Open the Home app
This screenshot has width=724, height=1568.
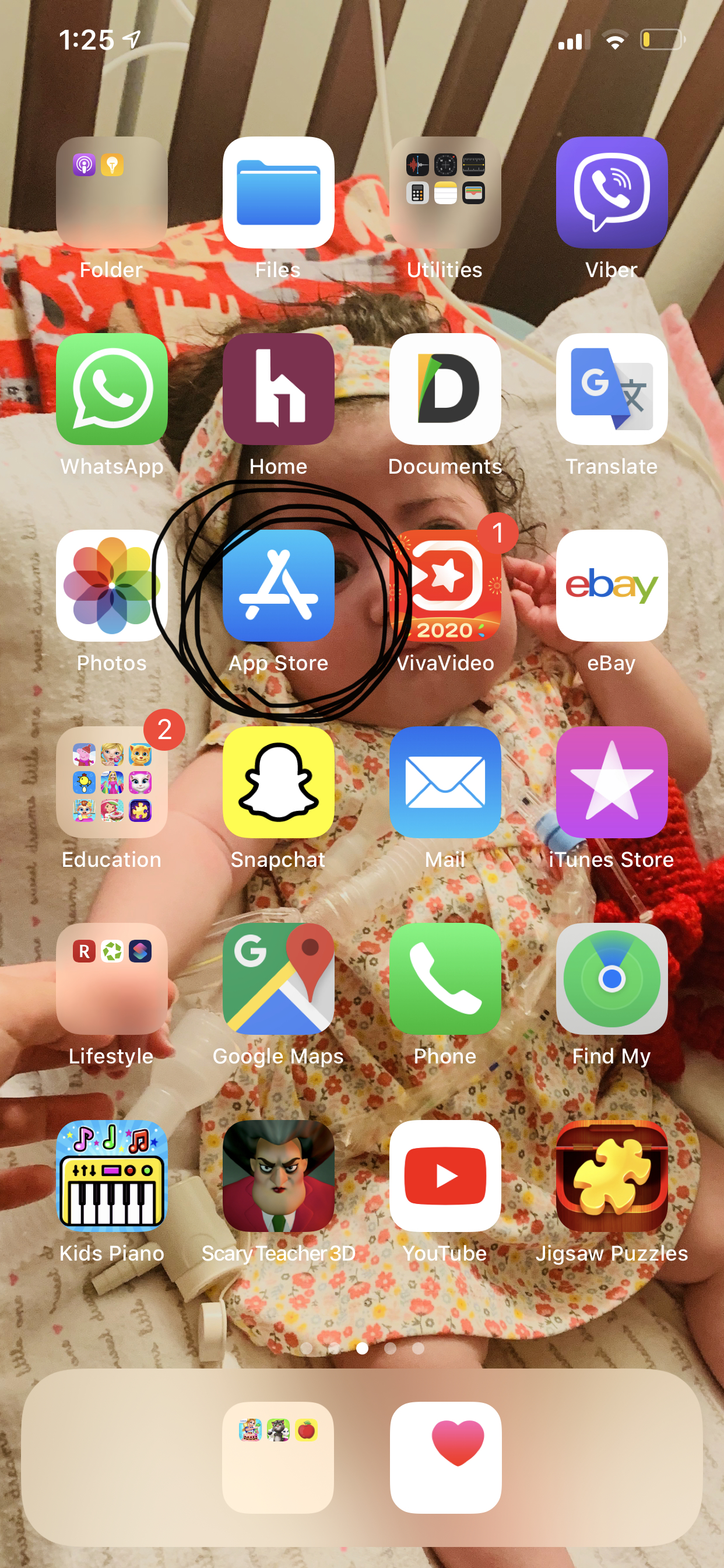278,389
